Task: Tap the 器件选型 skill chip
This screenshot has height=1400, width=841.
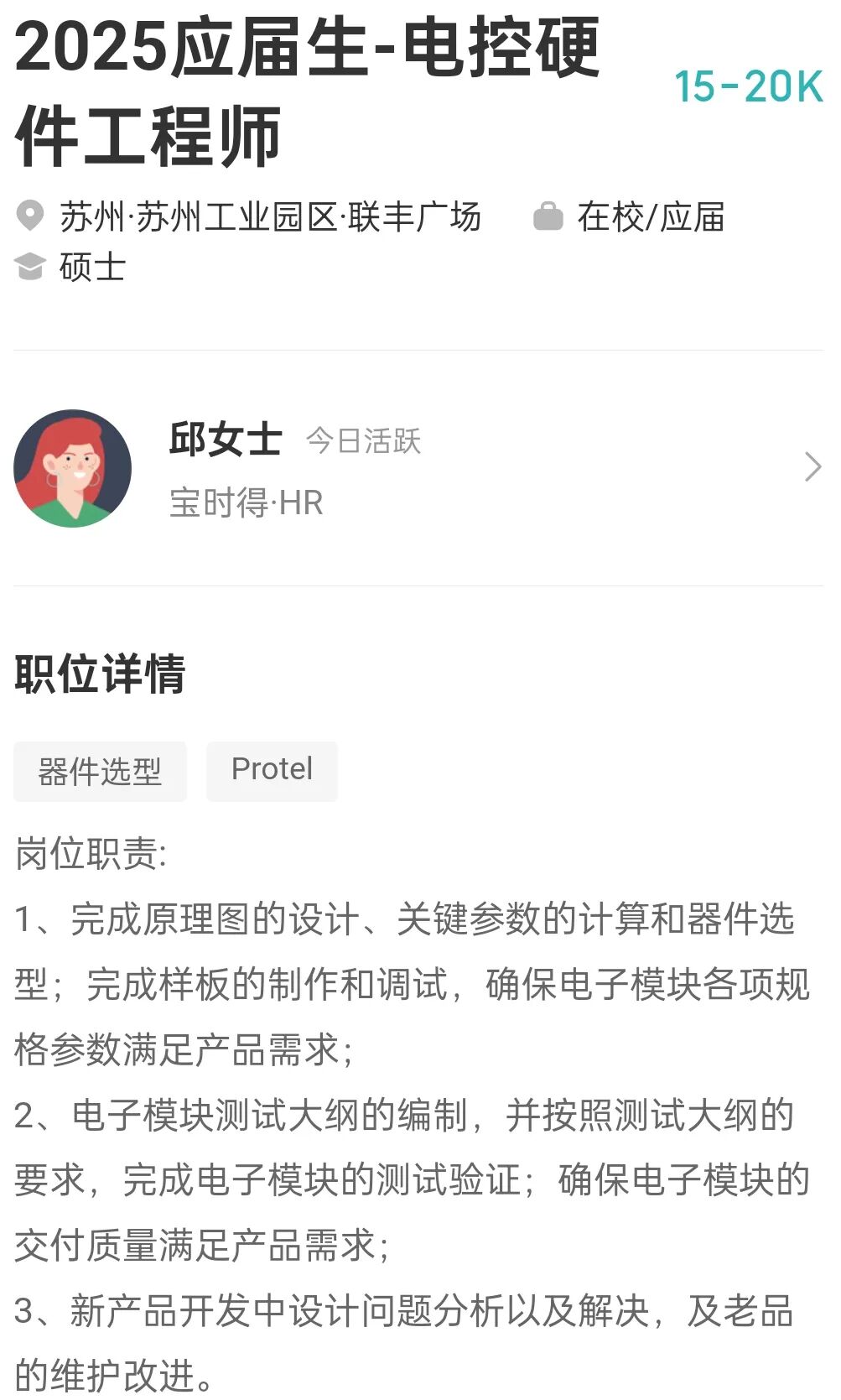Action: tap(100, 771)
